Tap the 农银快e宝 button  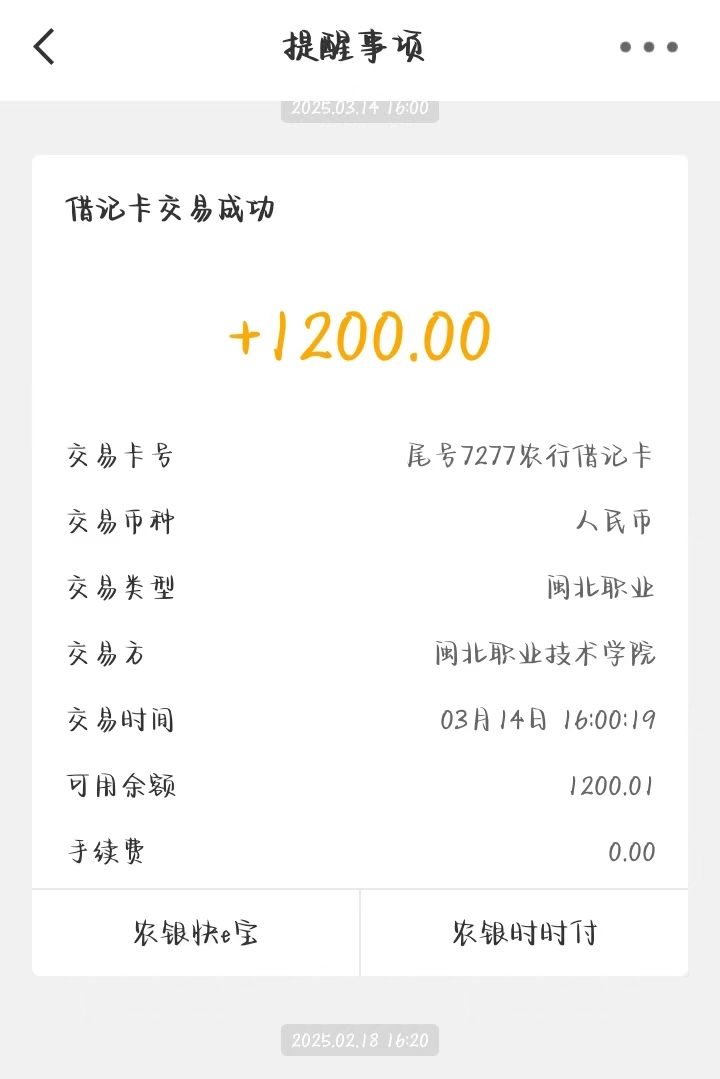coord(196,933)
